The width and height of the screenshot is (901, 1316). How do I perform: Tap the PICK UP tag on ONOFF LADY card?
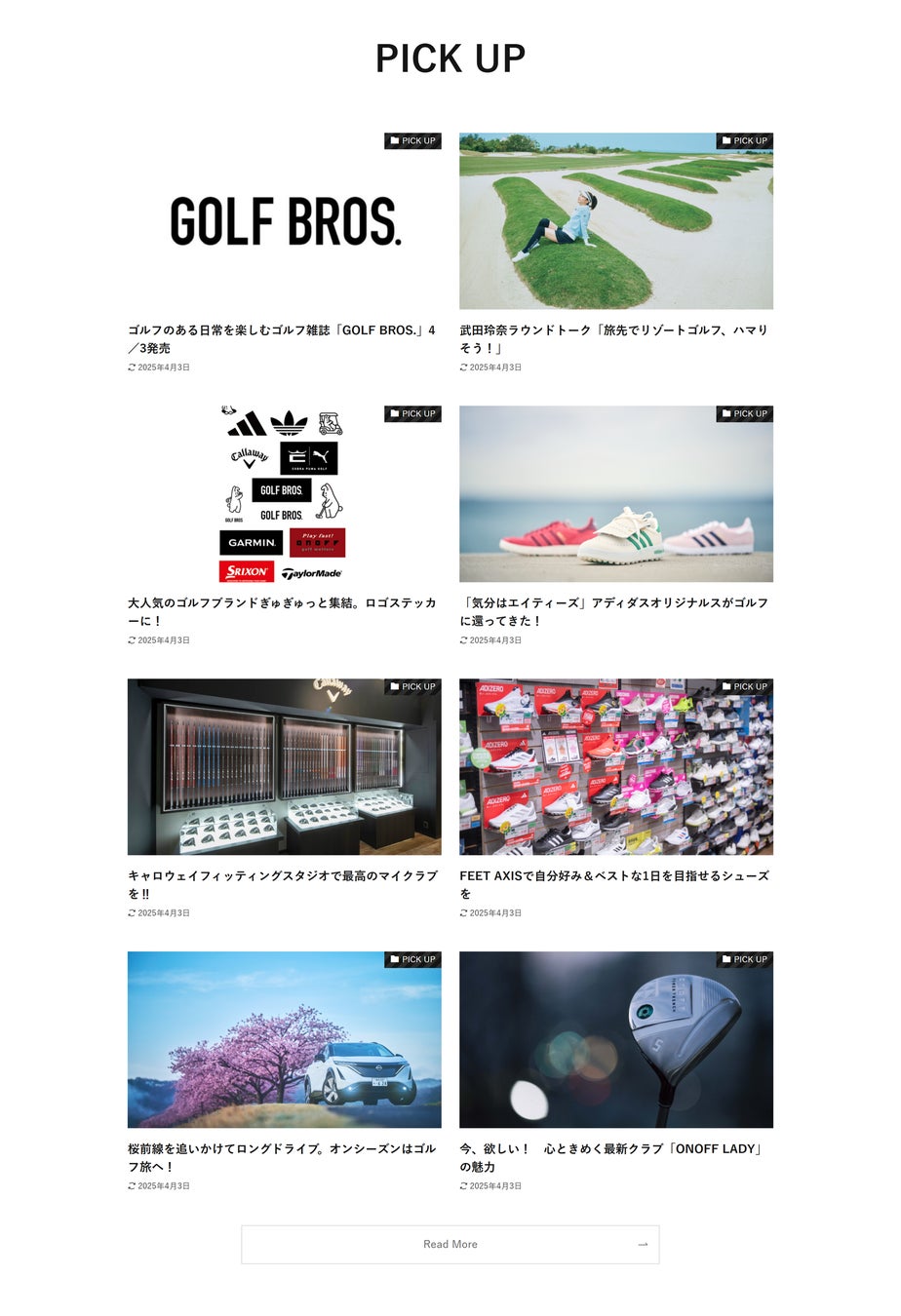744,960
